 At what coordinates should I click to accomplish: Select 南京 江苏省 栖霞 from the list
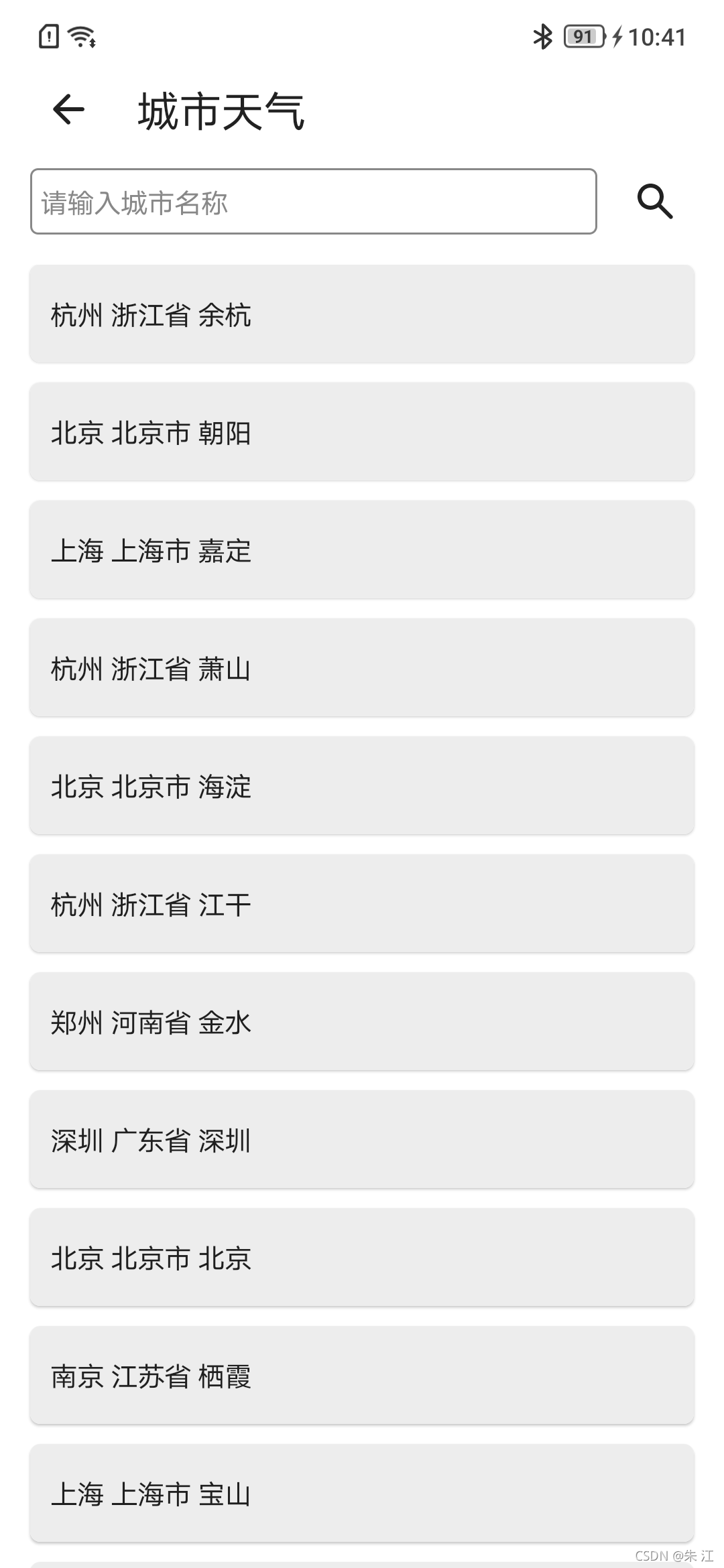[362, 1377]
